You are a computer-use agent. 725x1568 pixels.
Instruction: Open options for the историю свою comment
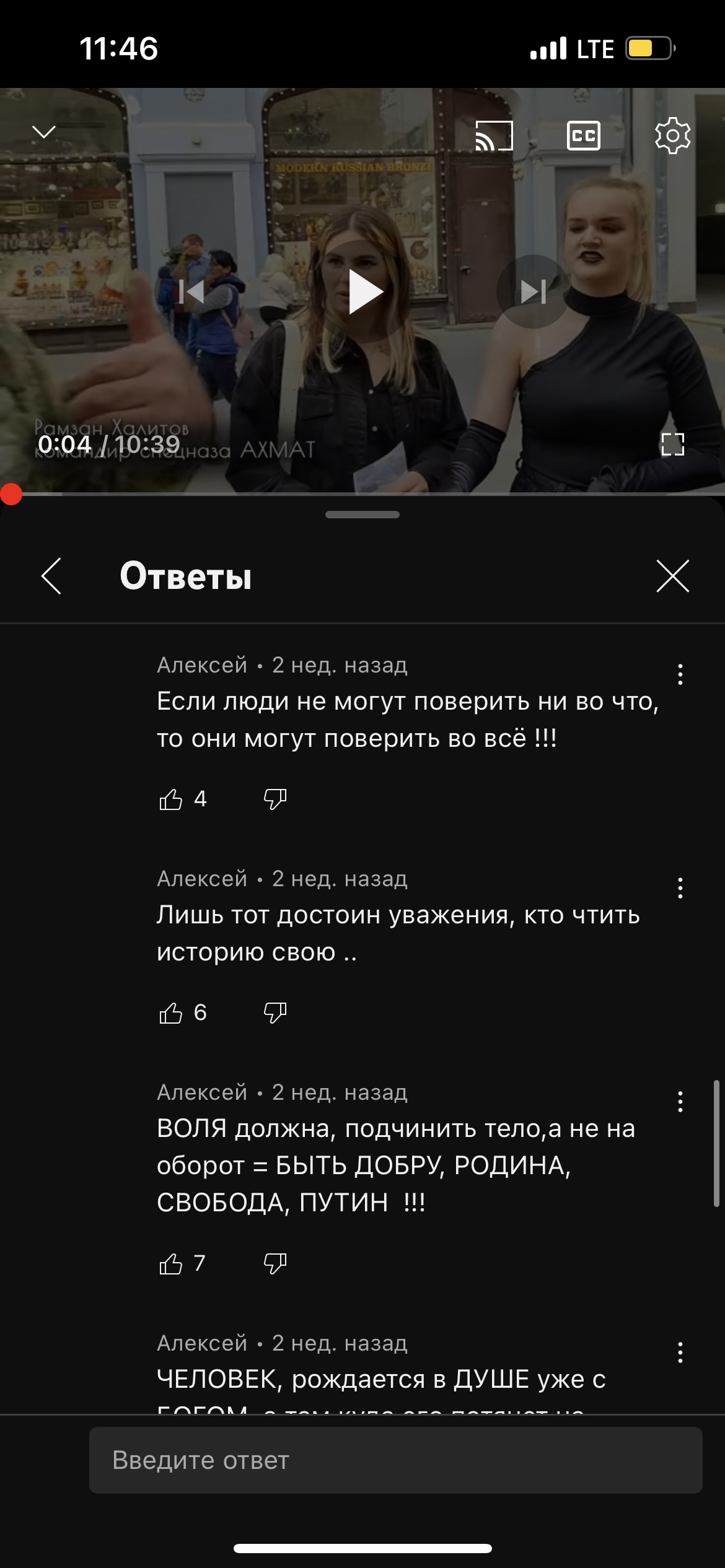(680, 888)
